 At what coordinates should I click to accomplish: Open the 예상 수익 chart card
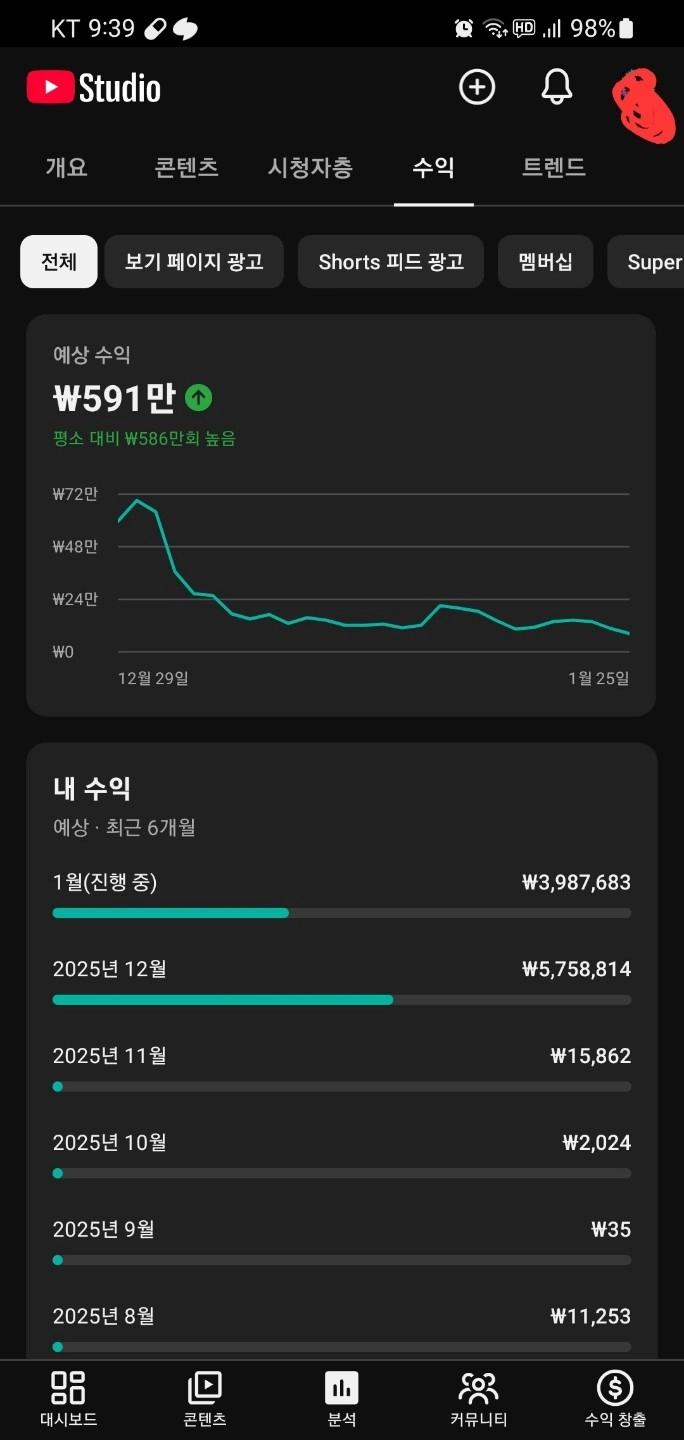click(341, 515)
